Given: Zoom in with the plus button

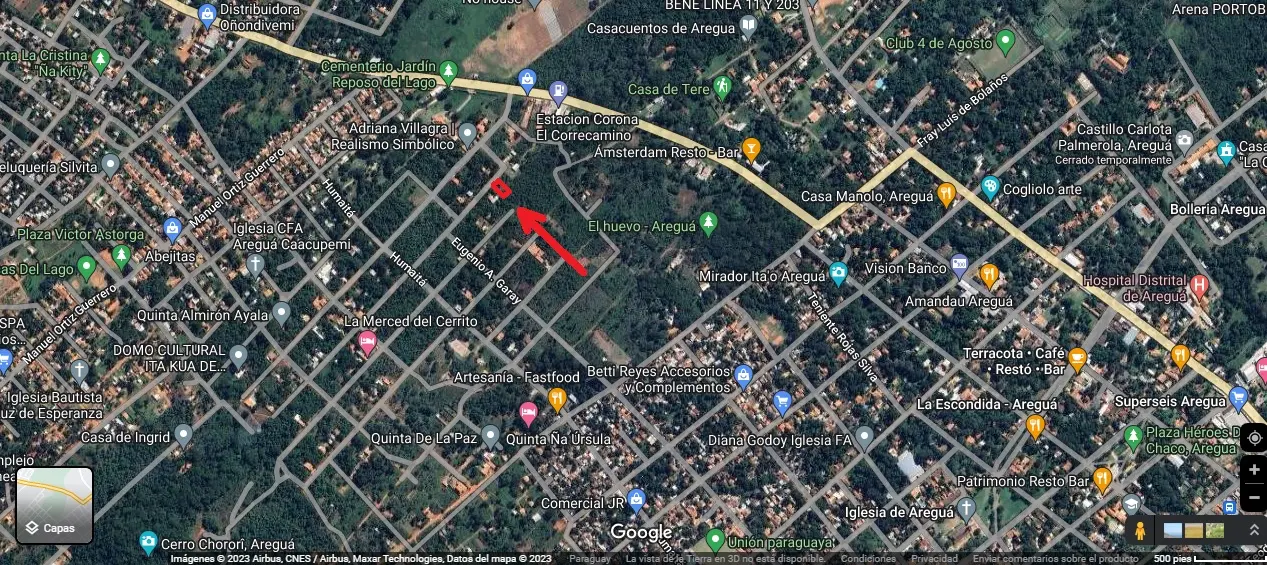Looking at the screenshot, I should click(x=1253, y=469).
